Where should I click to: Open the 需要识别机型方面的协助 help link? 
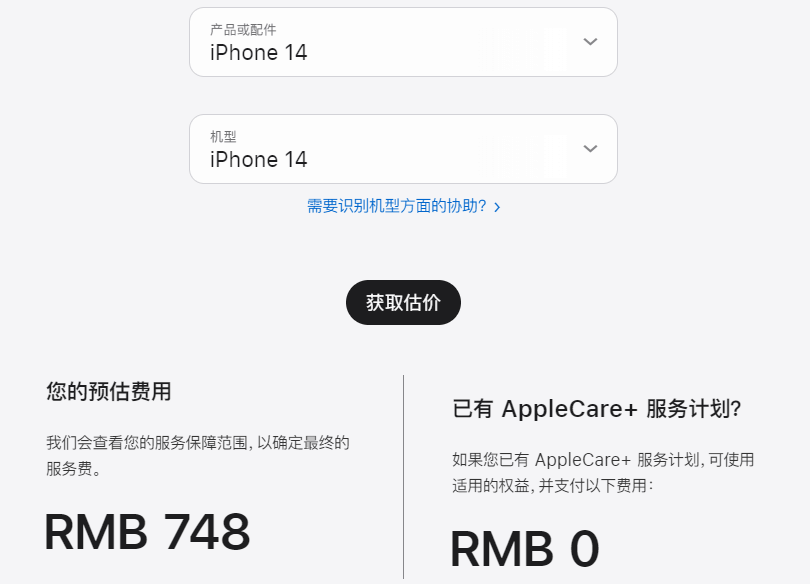tap(403, 206)
